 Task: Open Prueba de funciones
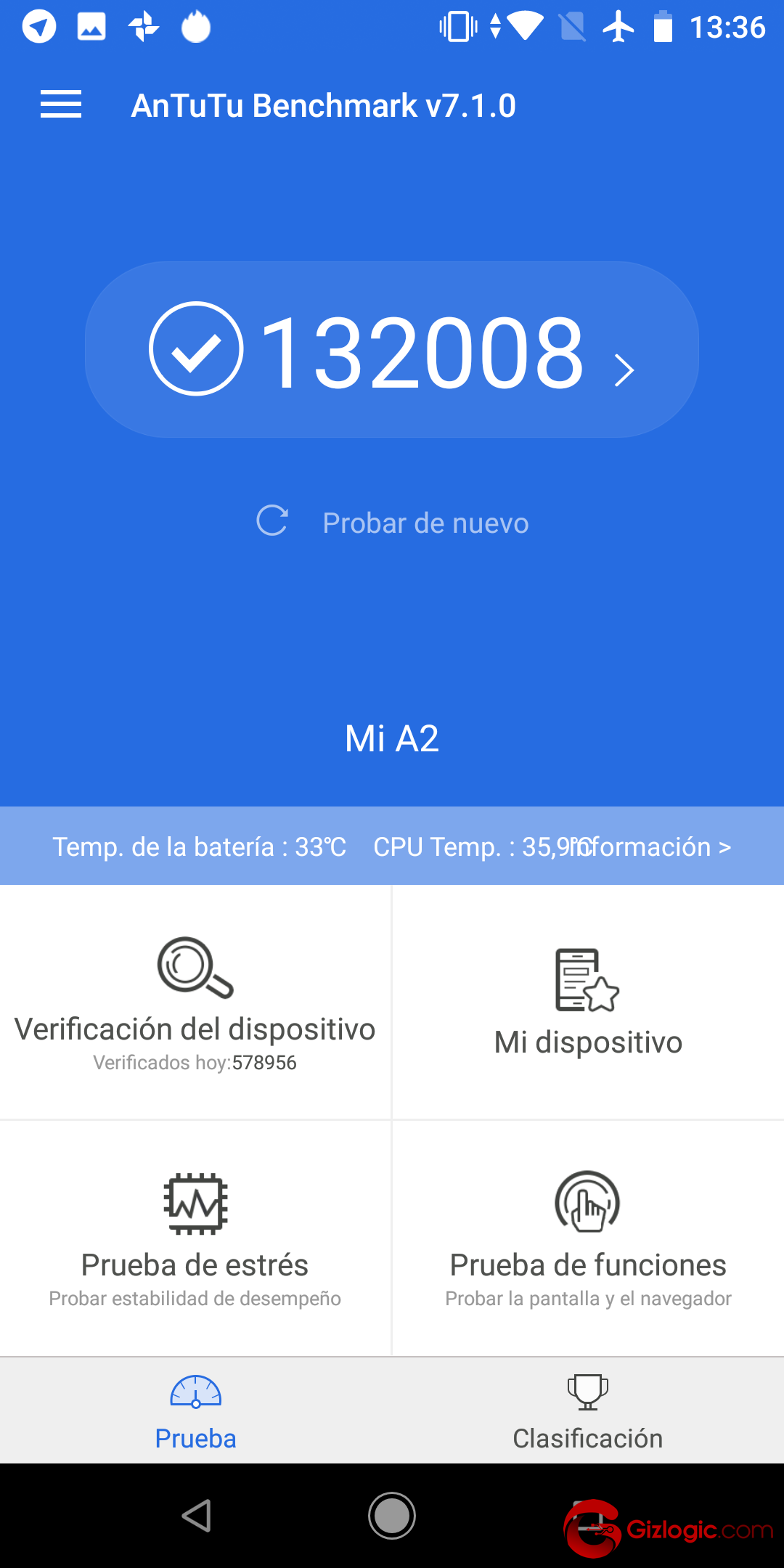588,1238
